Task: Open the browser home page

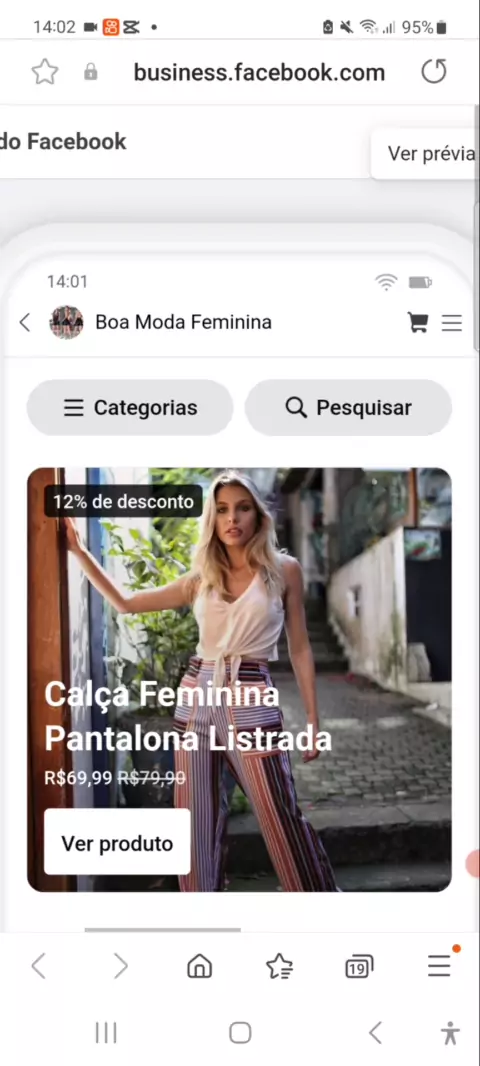Action: [199, 965]
